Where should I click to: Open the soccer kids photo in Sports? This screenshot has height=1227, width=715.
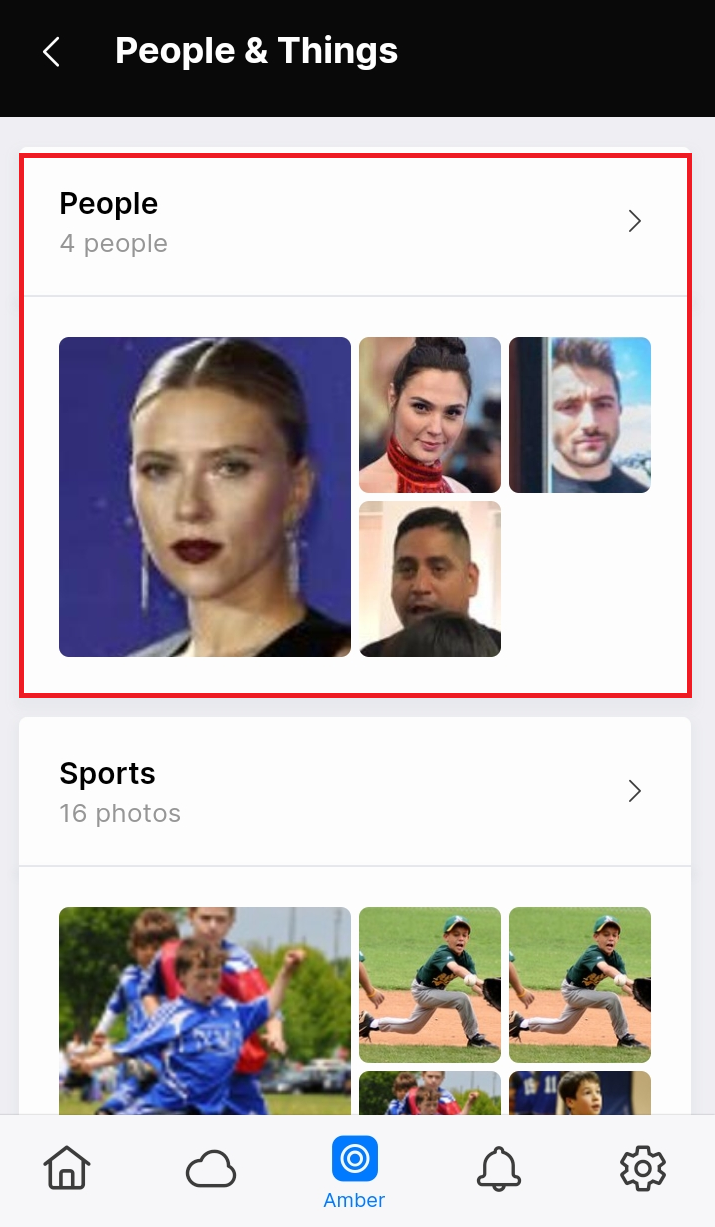tap(205, 1010)
